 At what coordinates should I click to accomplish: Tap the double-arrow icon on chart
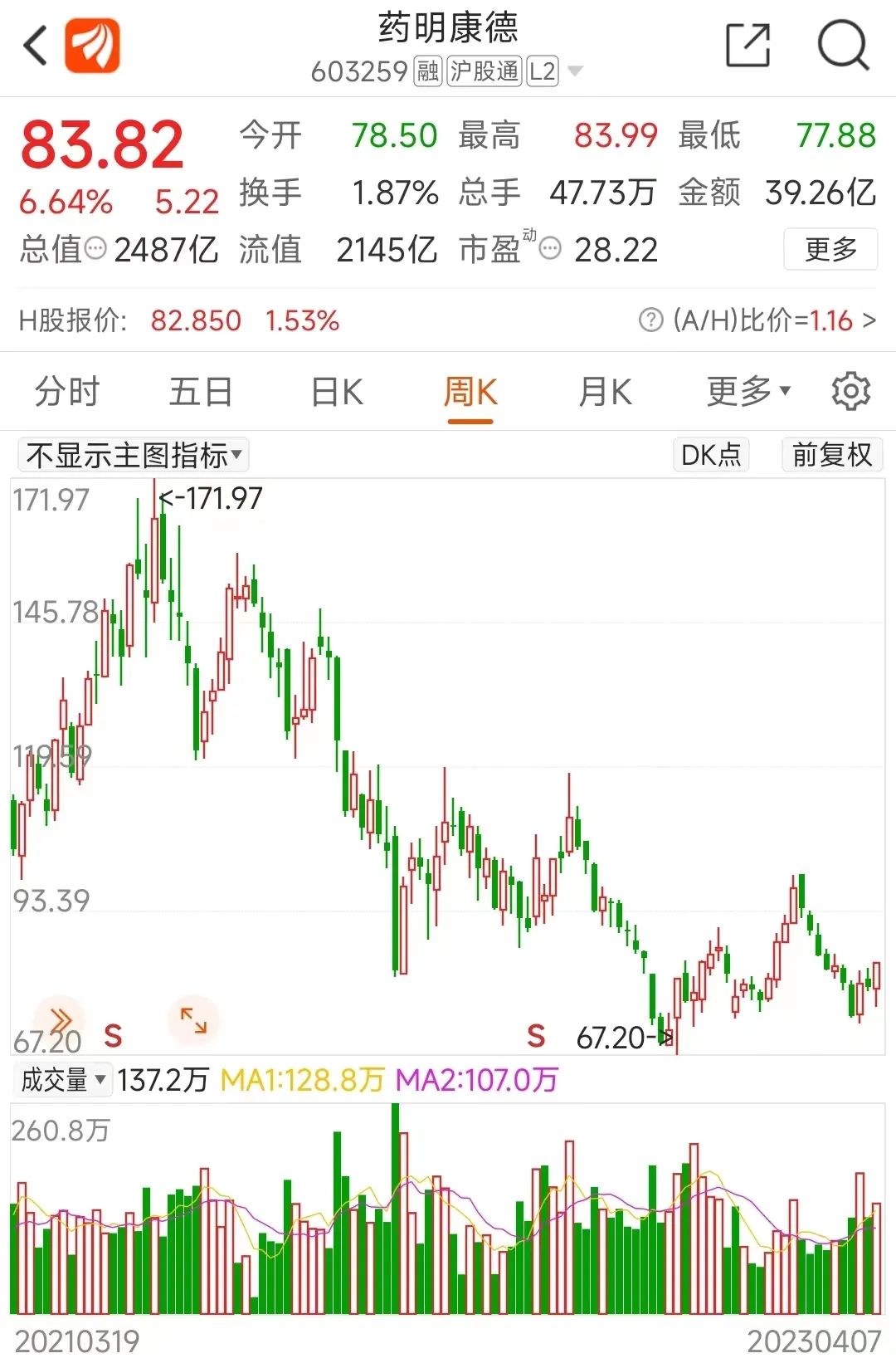[x=60, y=1019]
